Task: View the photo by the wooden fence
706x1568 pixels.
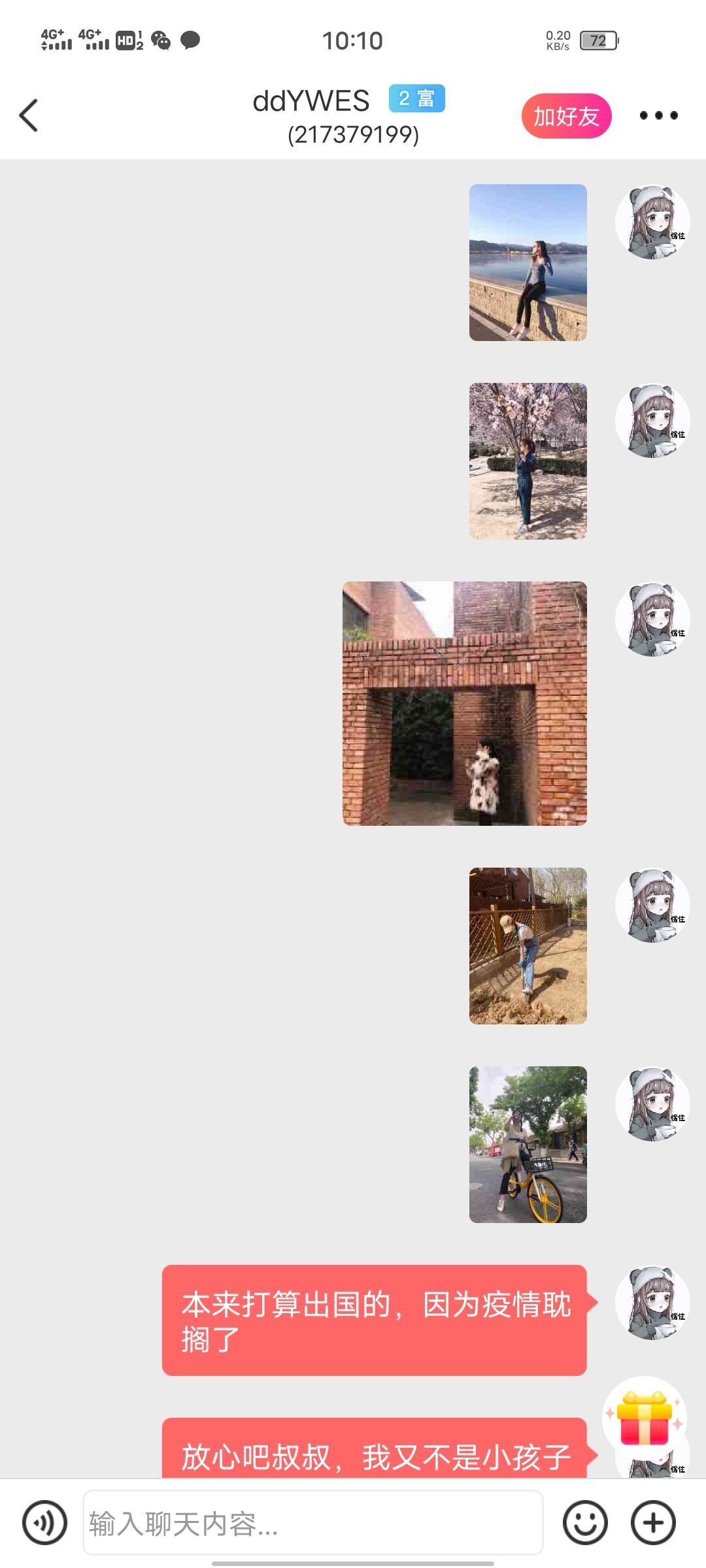Action: coord(528,946)
